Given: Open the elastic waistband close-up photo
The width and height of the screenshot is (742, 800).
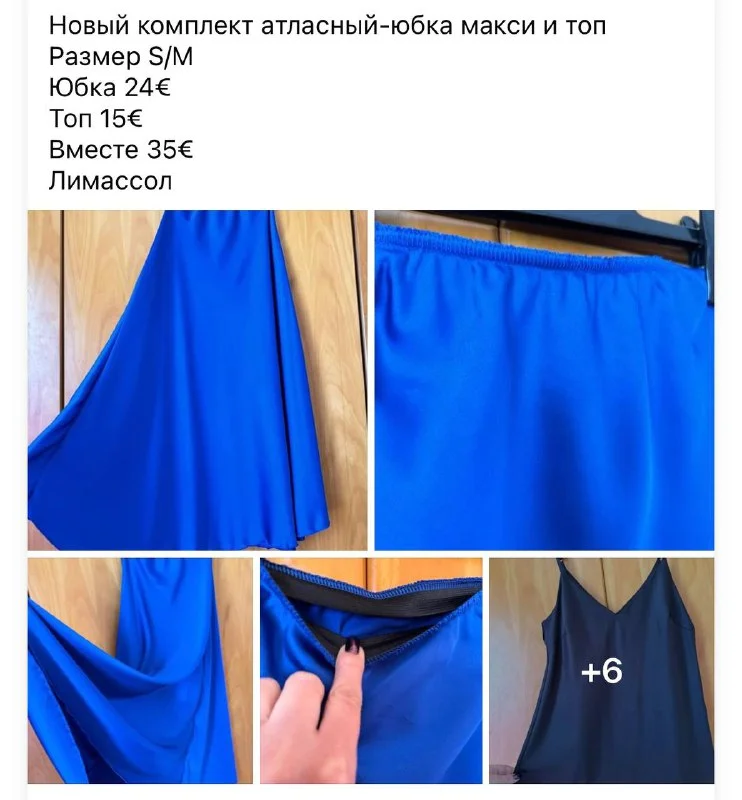Looking at the screenshot, I should tap(544, 380).
